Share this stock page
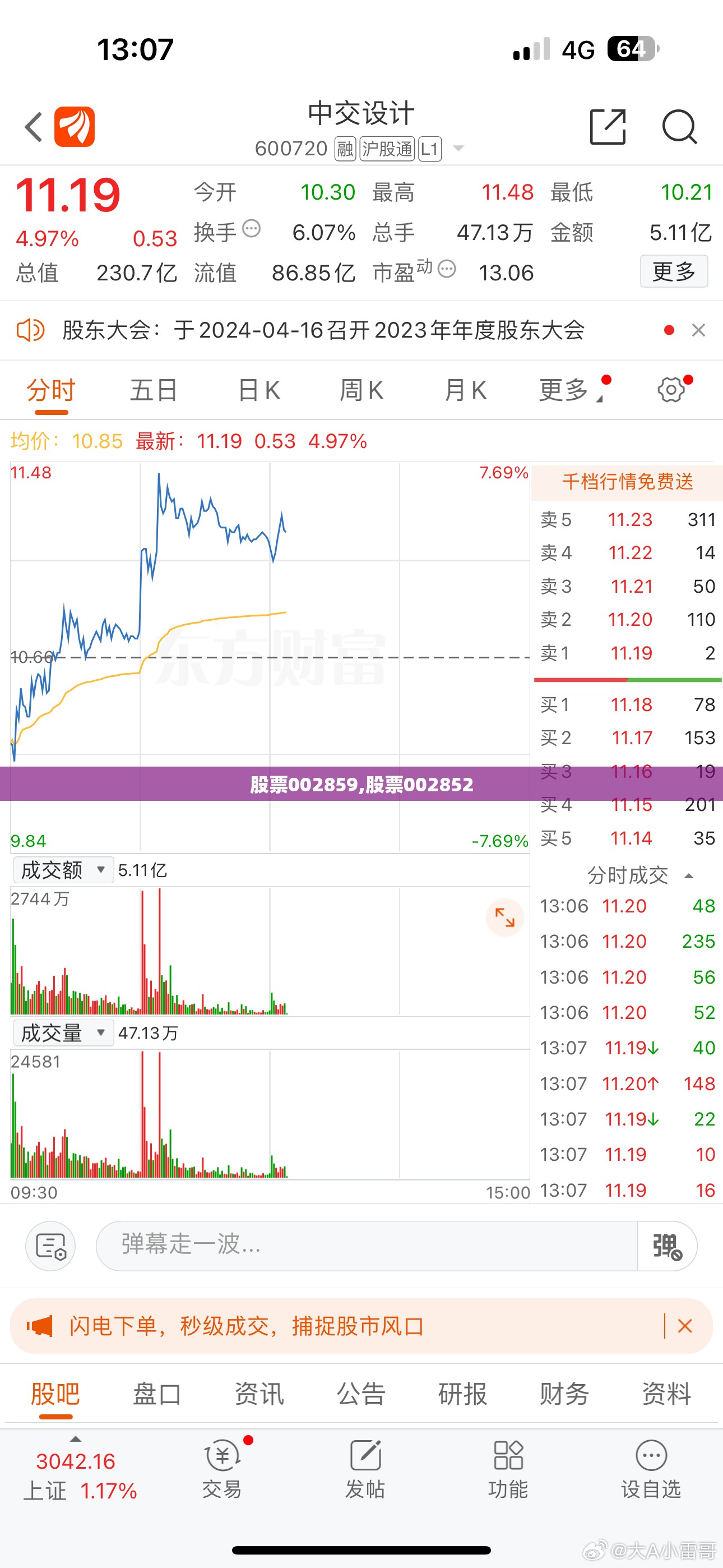723x1568 pixels. [608, 127]
